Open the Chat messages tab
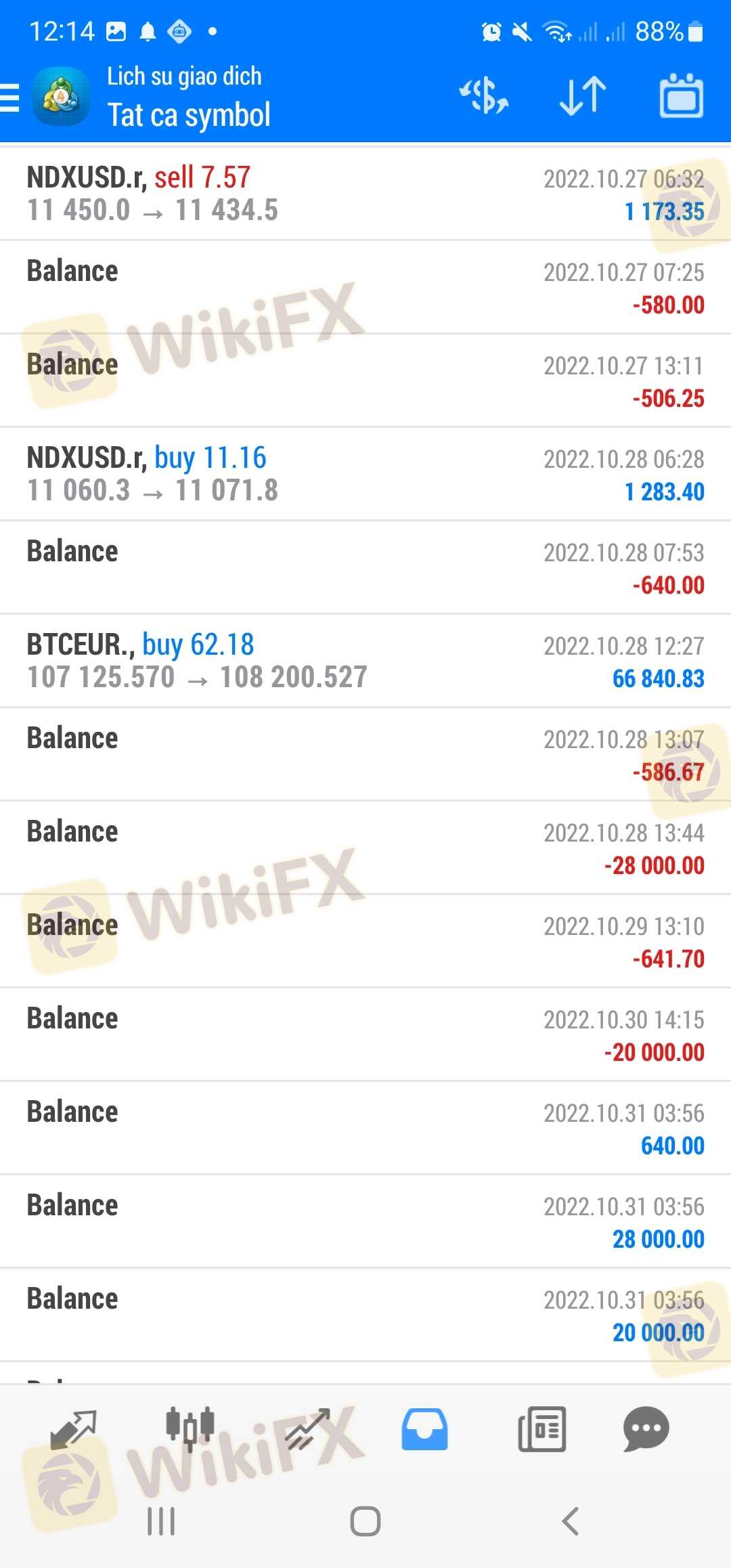This screenshot has height=1568, width=731. tap(646, 1429)
